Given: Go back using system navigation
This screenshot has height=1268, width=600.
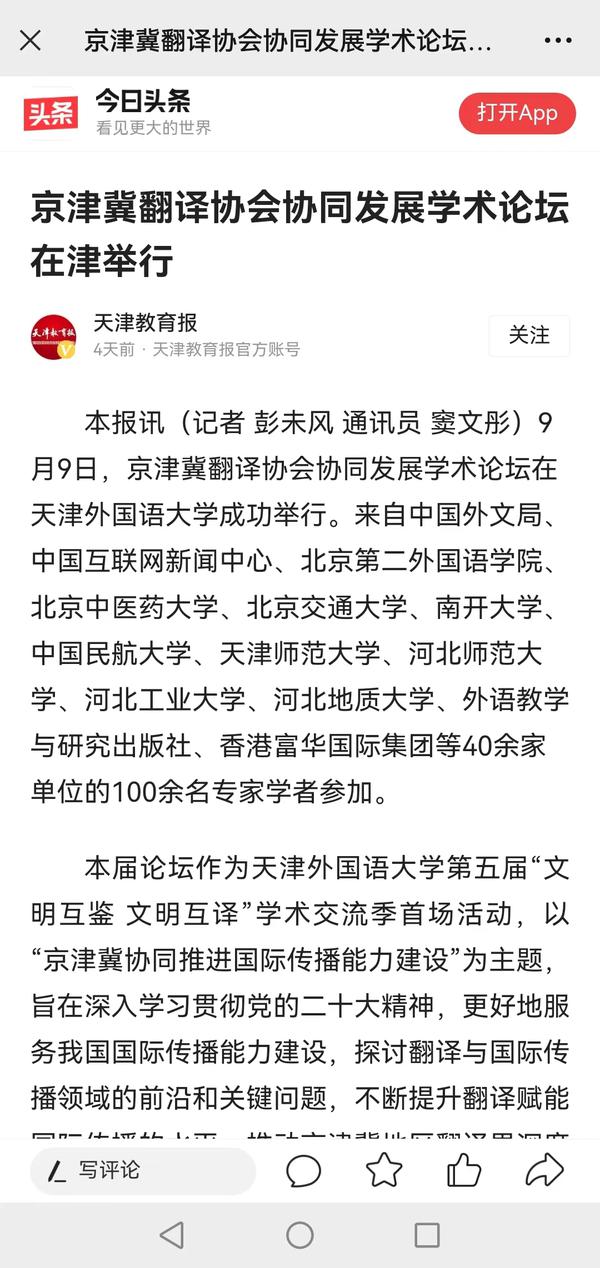Looking at the screenshot, I should (x=172, y=1235).
